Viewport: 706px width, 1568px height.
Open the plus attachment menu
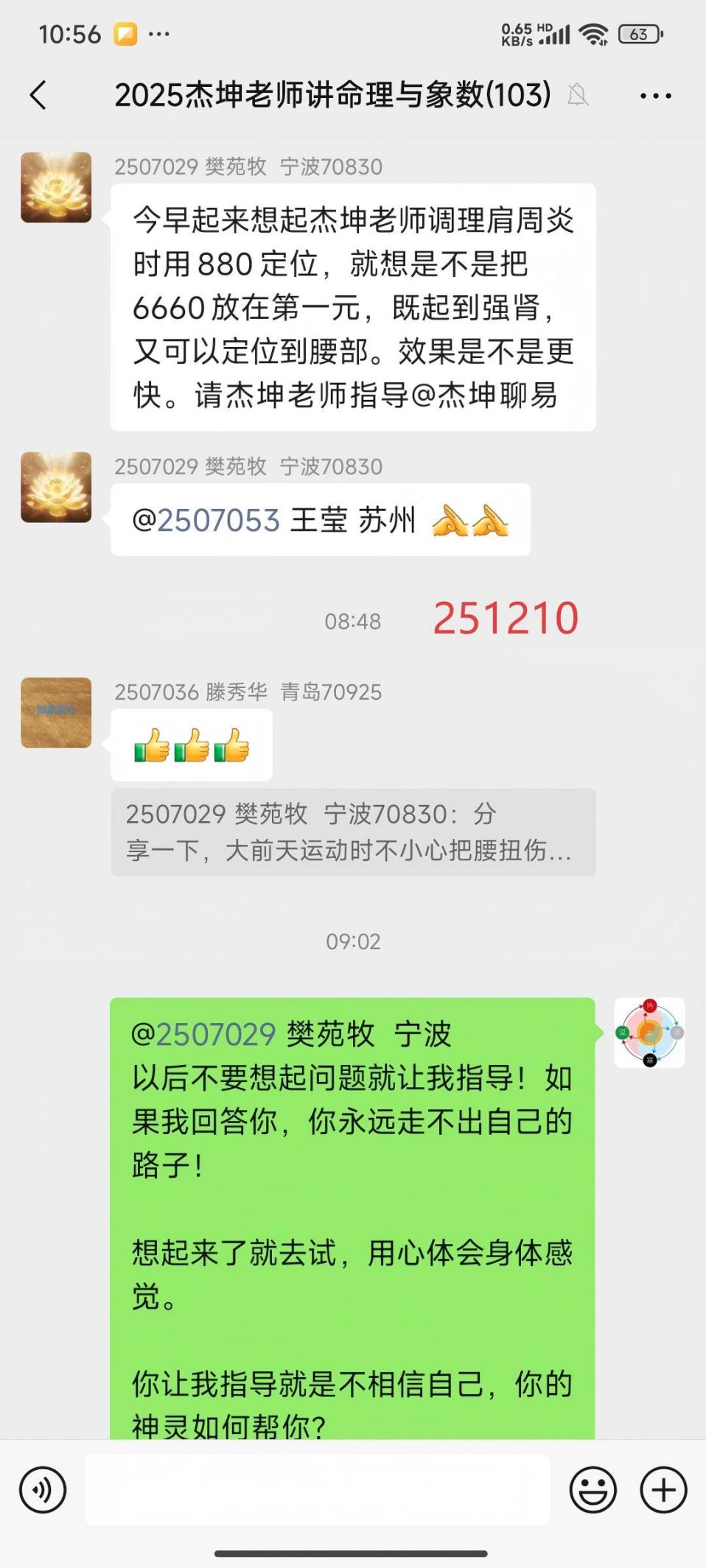coord(663,1488)
